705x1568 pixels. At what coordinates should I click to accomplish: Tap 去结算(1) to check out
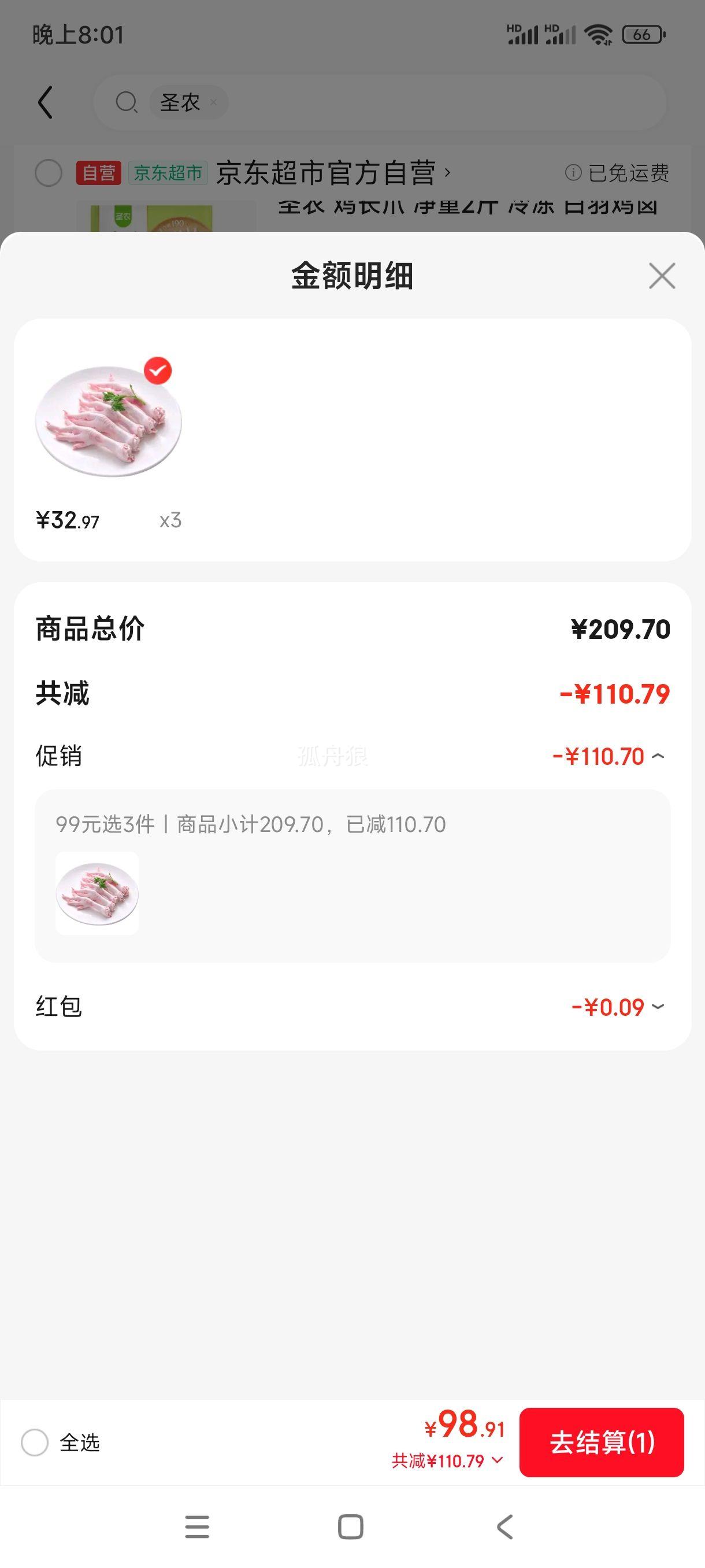pos(601,1442)
